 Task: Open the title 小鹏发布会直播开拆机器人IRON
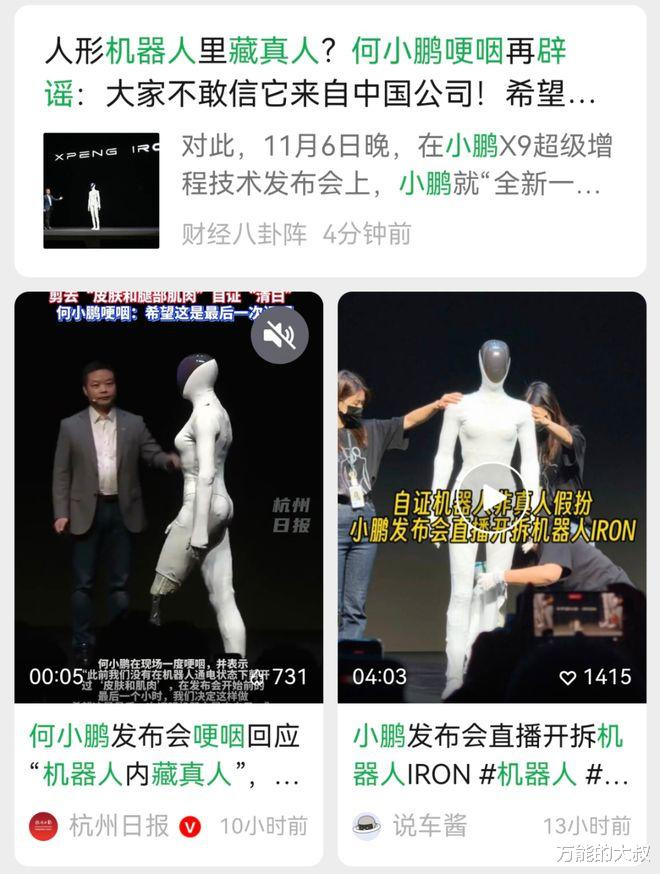point(491,755)
